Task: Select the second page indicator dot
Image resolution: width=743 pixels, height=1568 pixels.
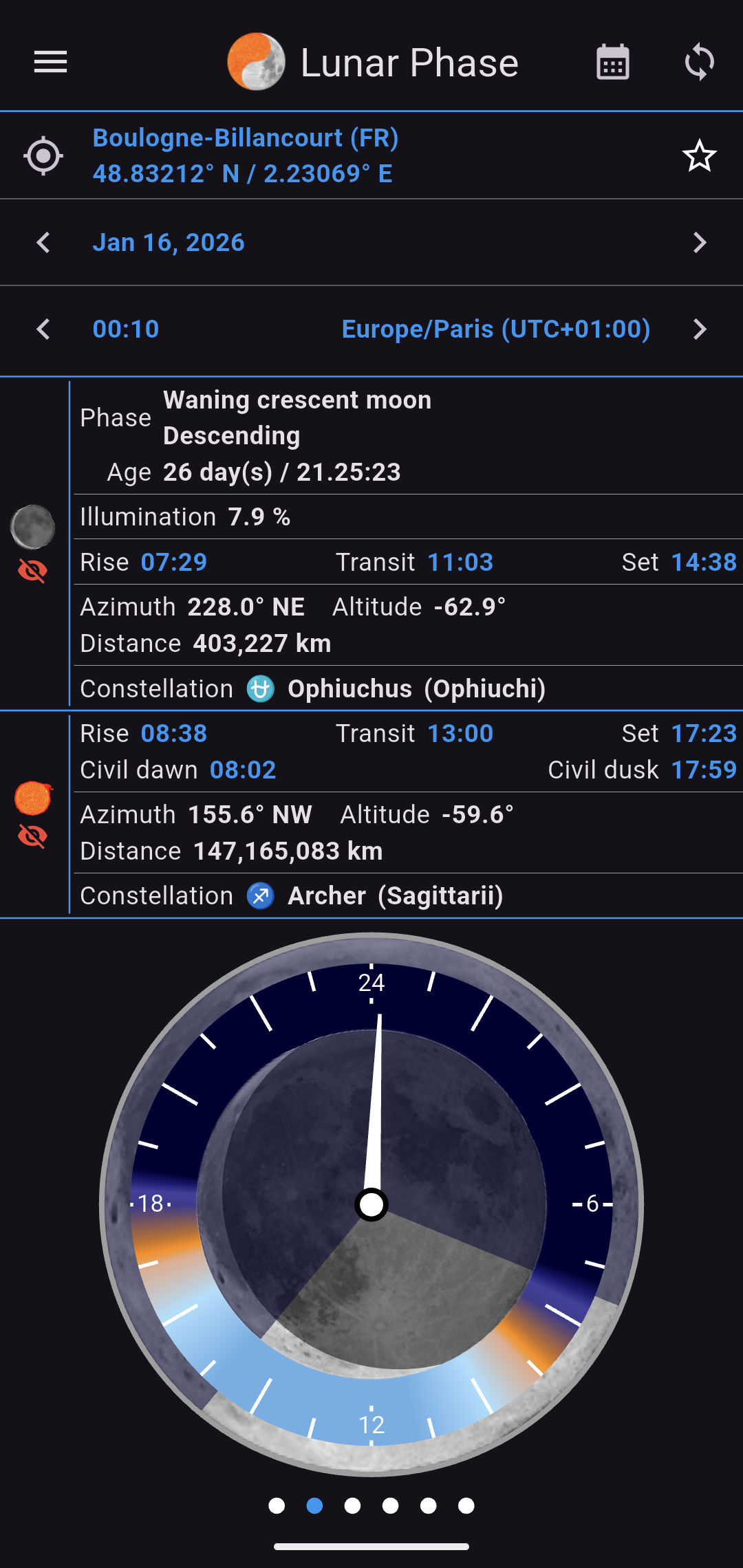Action: pyautogui.click(x=315, y=1505)
